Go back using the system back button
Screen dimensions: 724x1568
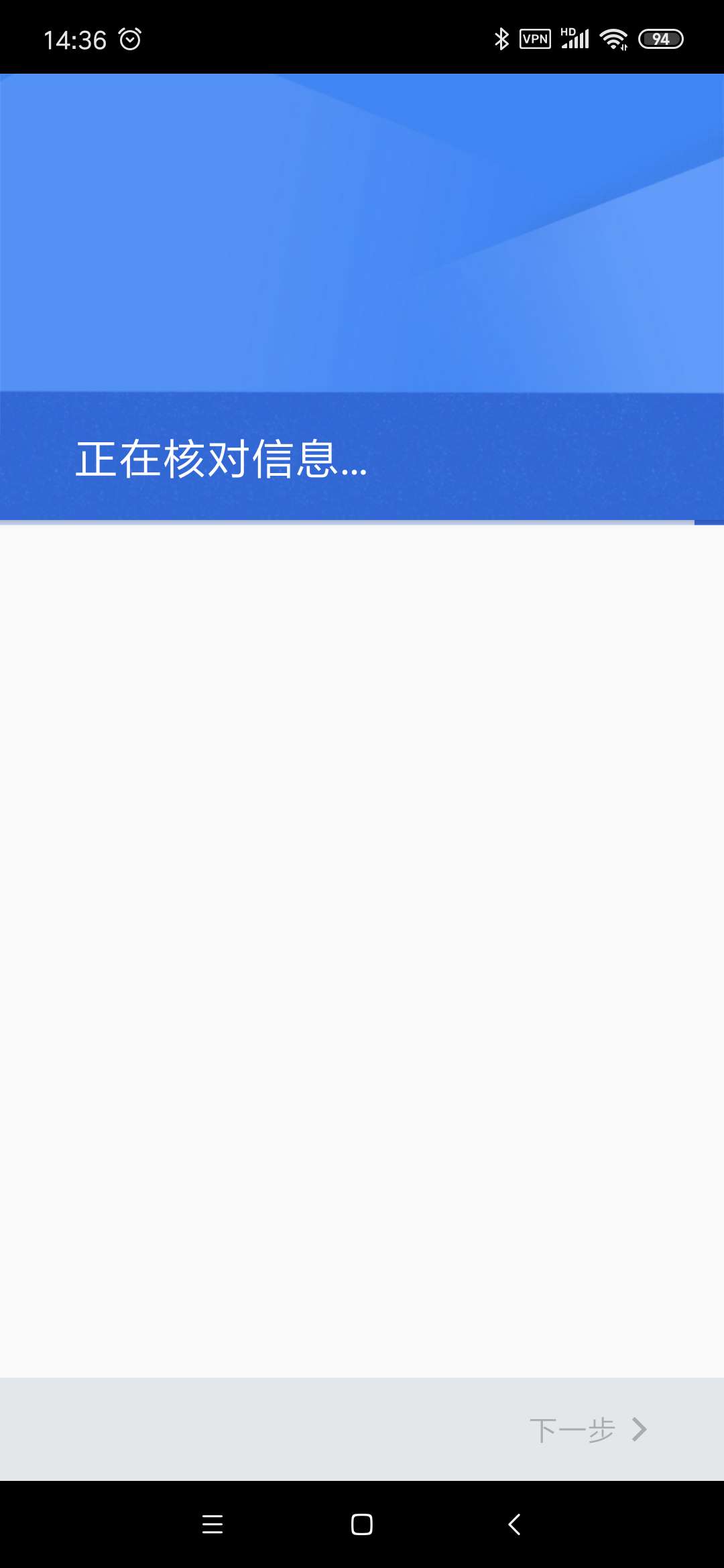tap(514, 1524)
